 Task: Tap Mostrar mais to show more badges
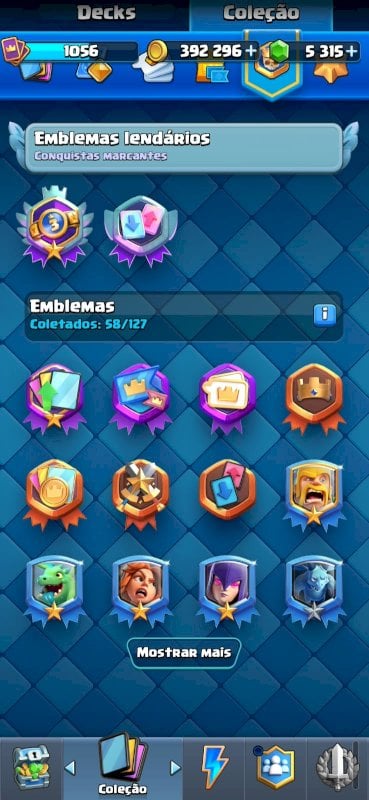click(184, 653)
